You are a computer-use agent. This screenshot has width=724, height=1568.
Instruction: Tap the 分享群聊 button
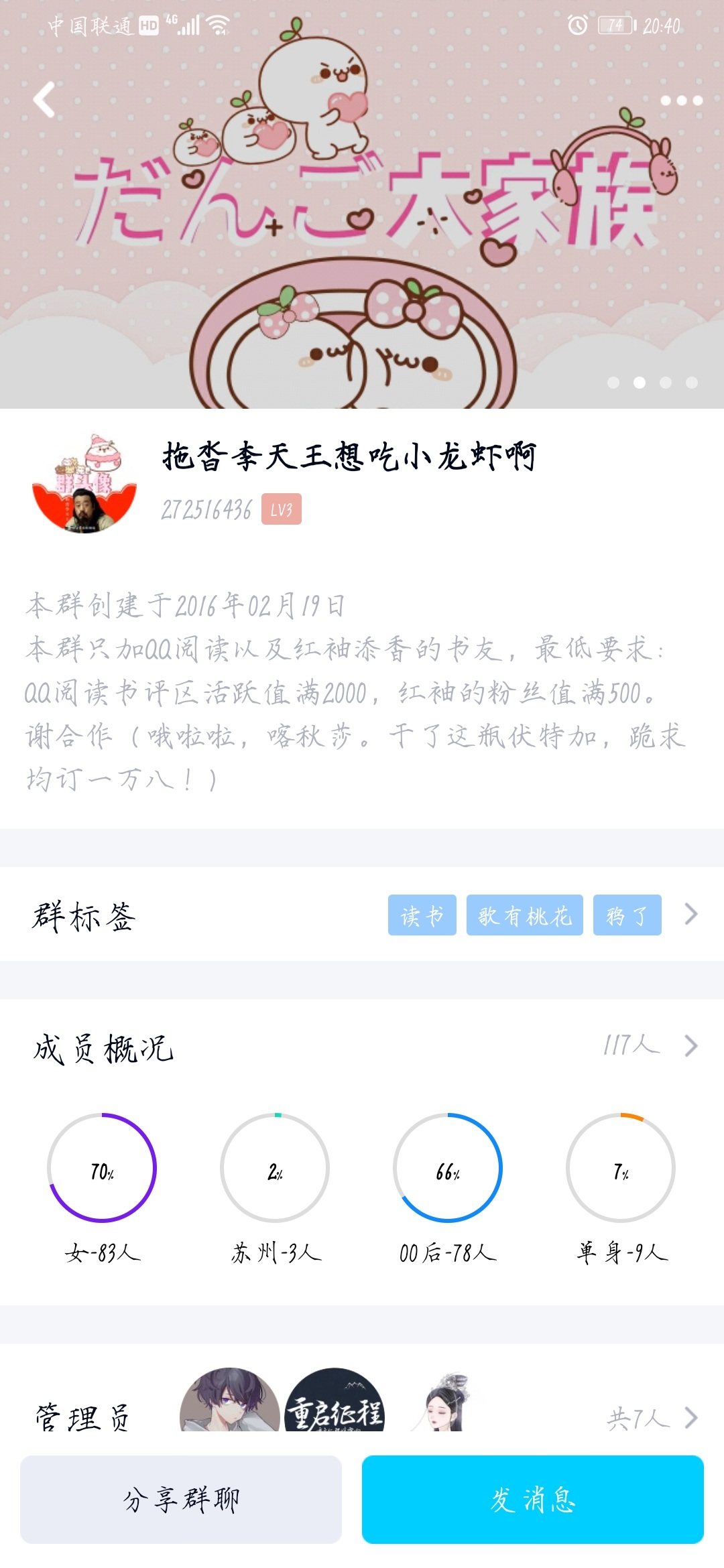pyautogui.click(x=181, y=1499)
